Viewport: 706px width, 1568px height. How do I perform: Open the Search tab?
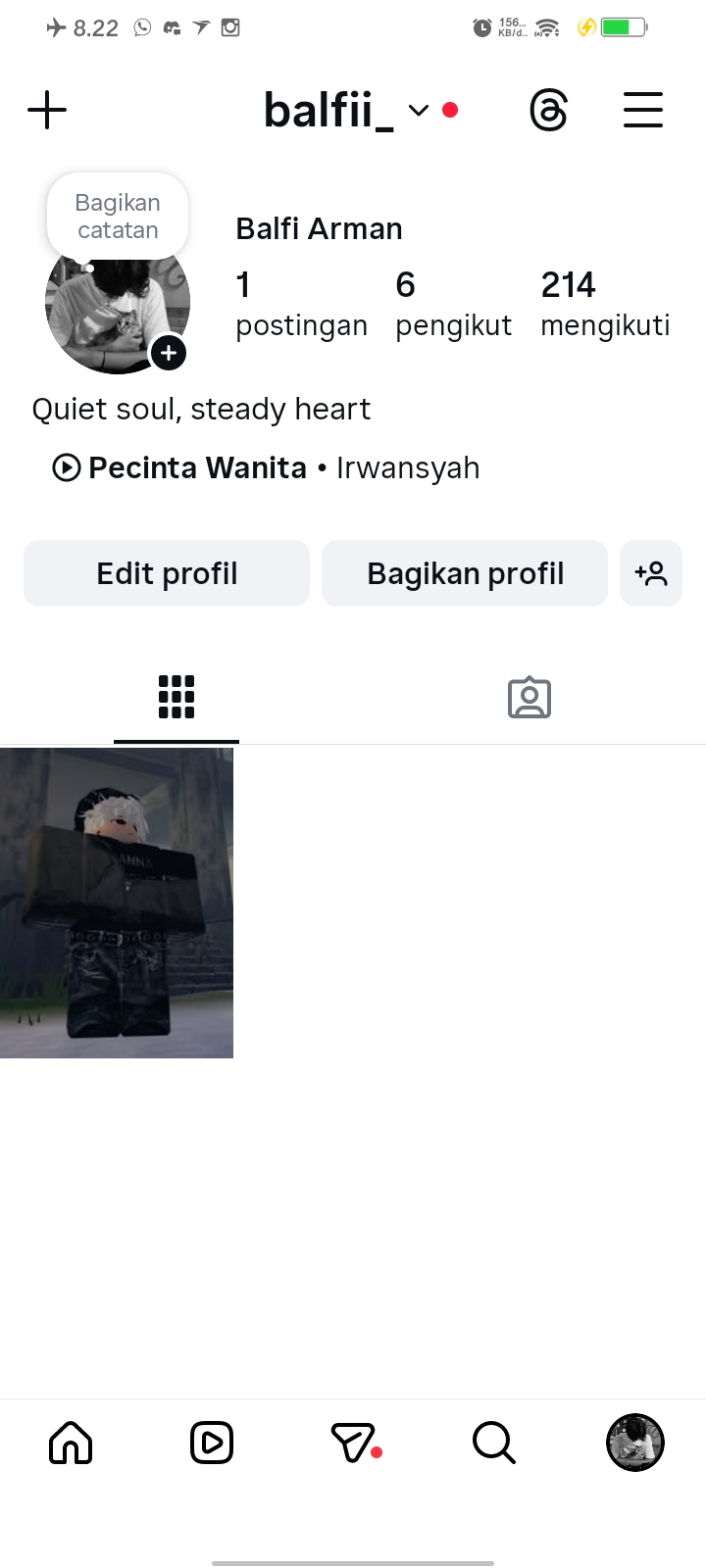point(494,1443)
